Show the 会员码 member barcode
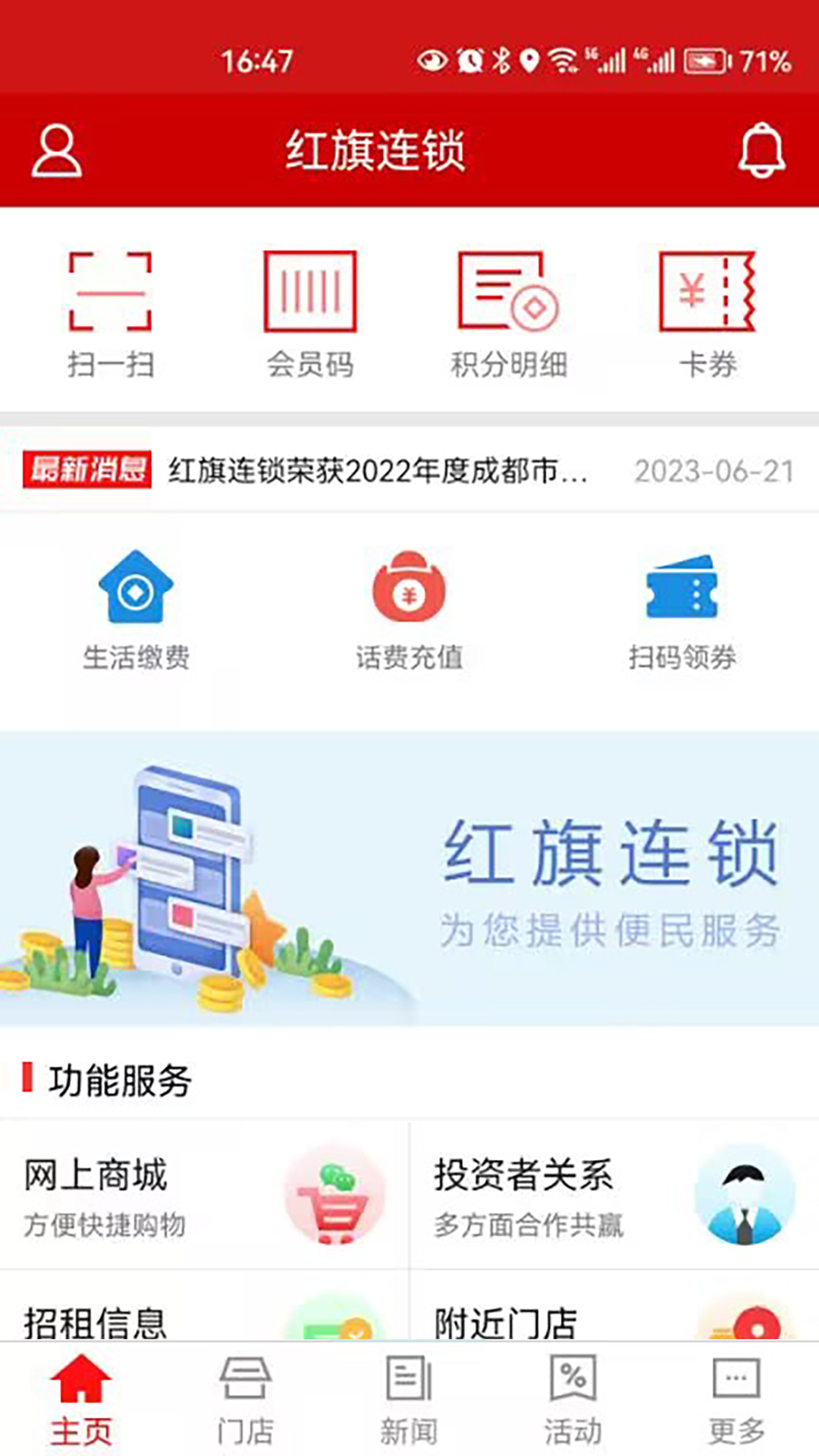819x1456 pixels. [x=311, y=311]
